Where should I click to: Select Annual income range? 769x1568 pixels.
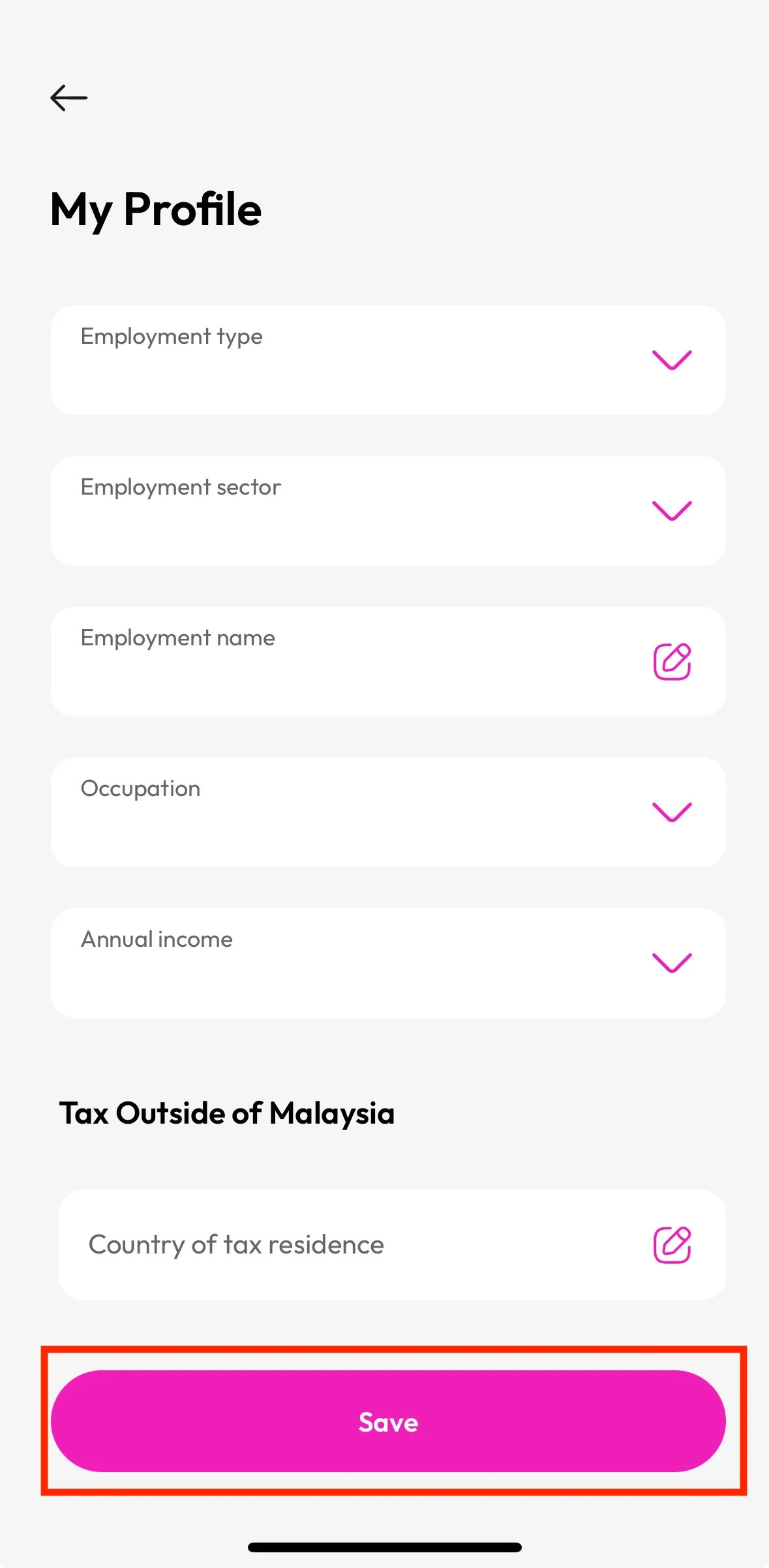click(x=388, y=963)
